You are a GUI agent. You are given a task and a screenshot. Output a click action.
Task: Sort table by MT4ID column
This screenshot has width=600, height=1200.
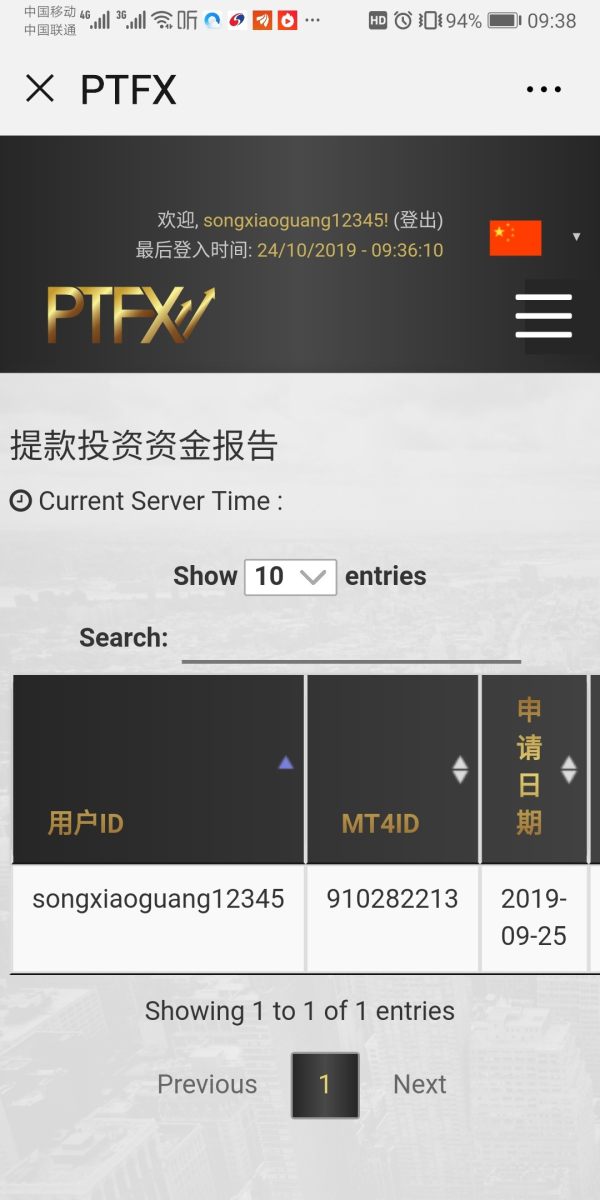coord(393,770)
